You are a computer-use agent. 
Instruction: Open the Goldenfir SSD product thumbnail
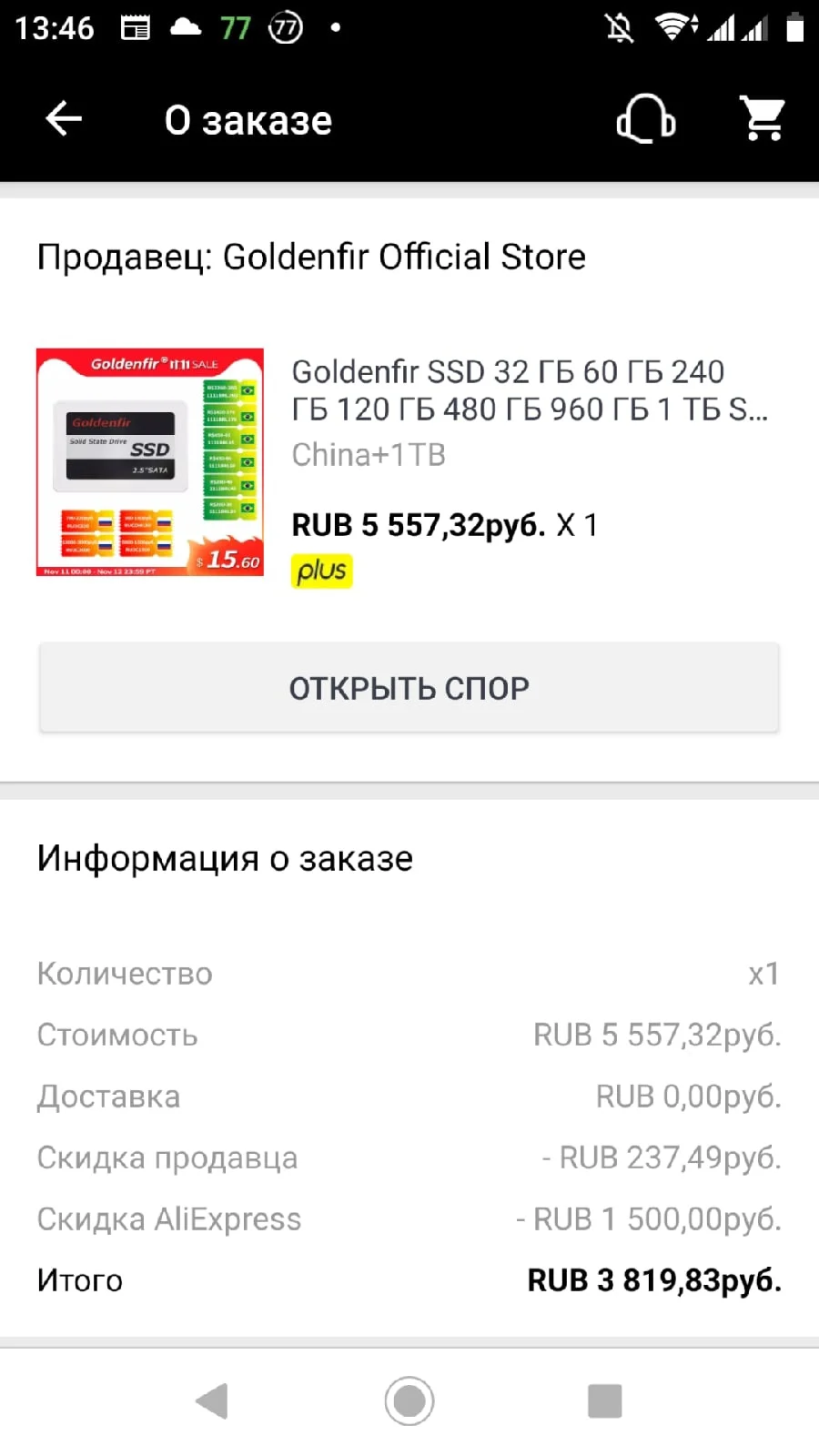coord(150,462)
